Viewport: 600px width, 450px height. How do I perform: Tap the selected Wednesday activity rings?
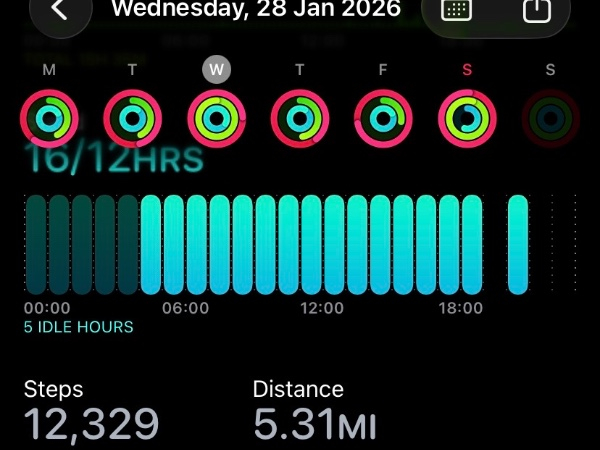pos(217,119)
